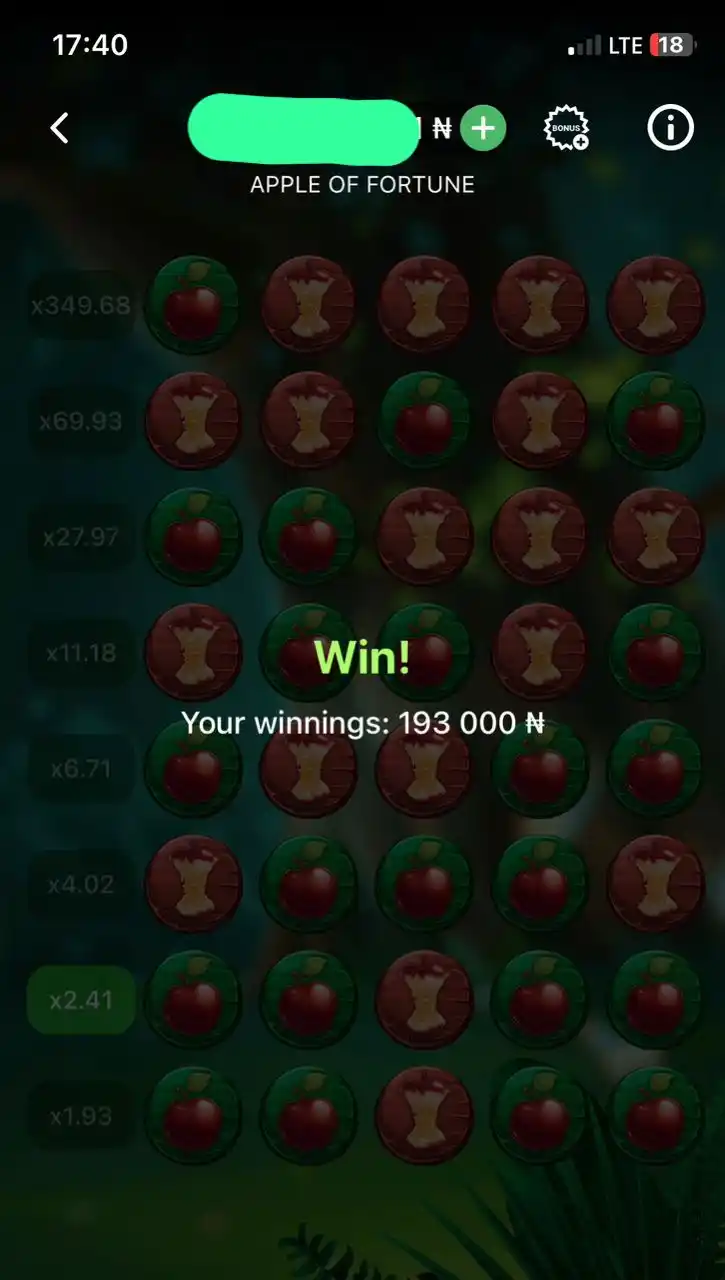This screenshot has height=1280, width=725.
Task: Open the game info icon
Action: tap(670, 128)
